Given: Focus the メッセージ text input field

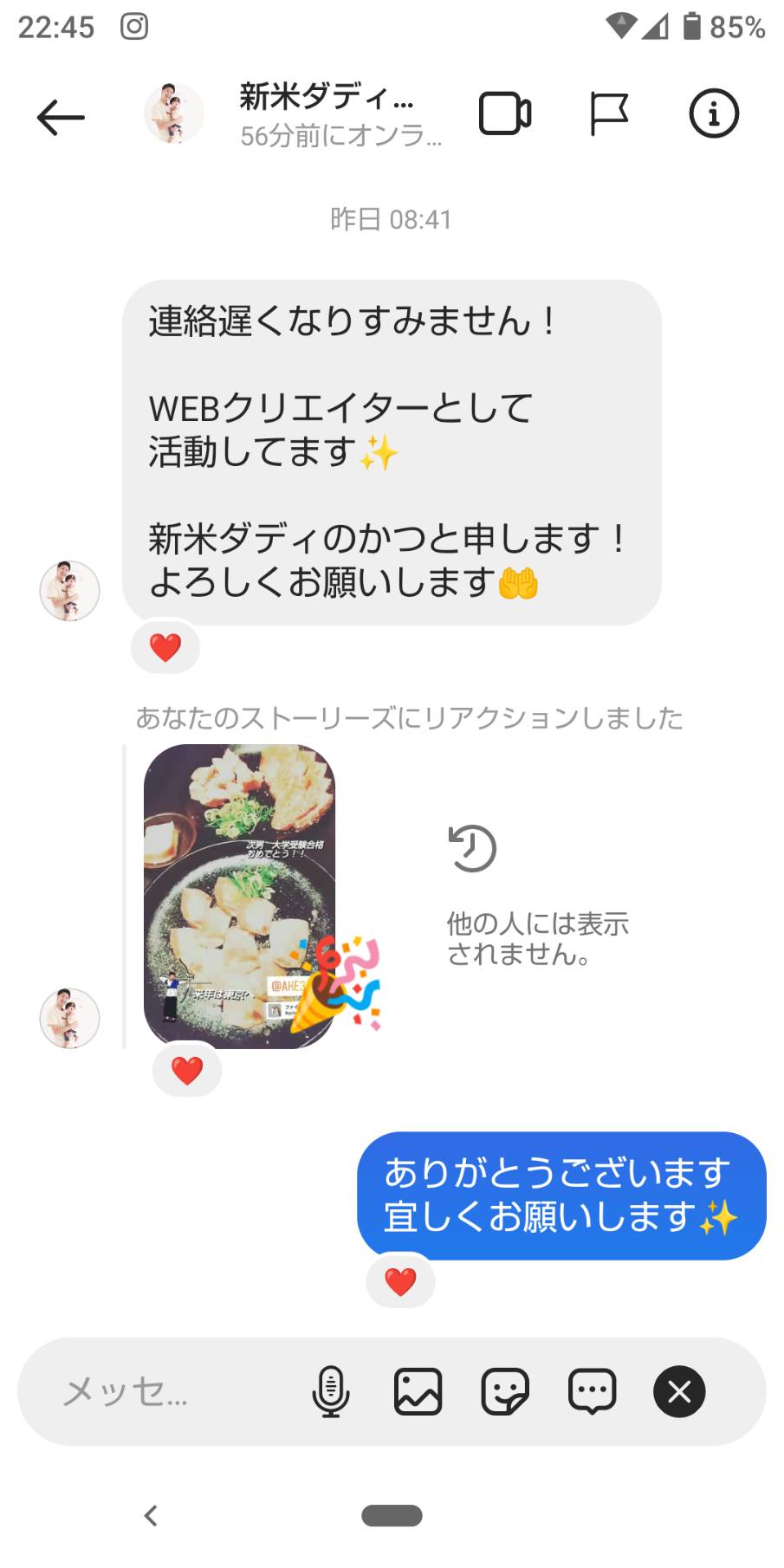Looking at the screenshot, I should (x=165, y=1391).
